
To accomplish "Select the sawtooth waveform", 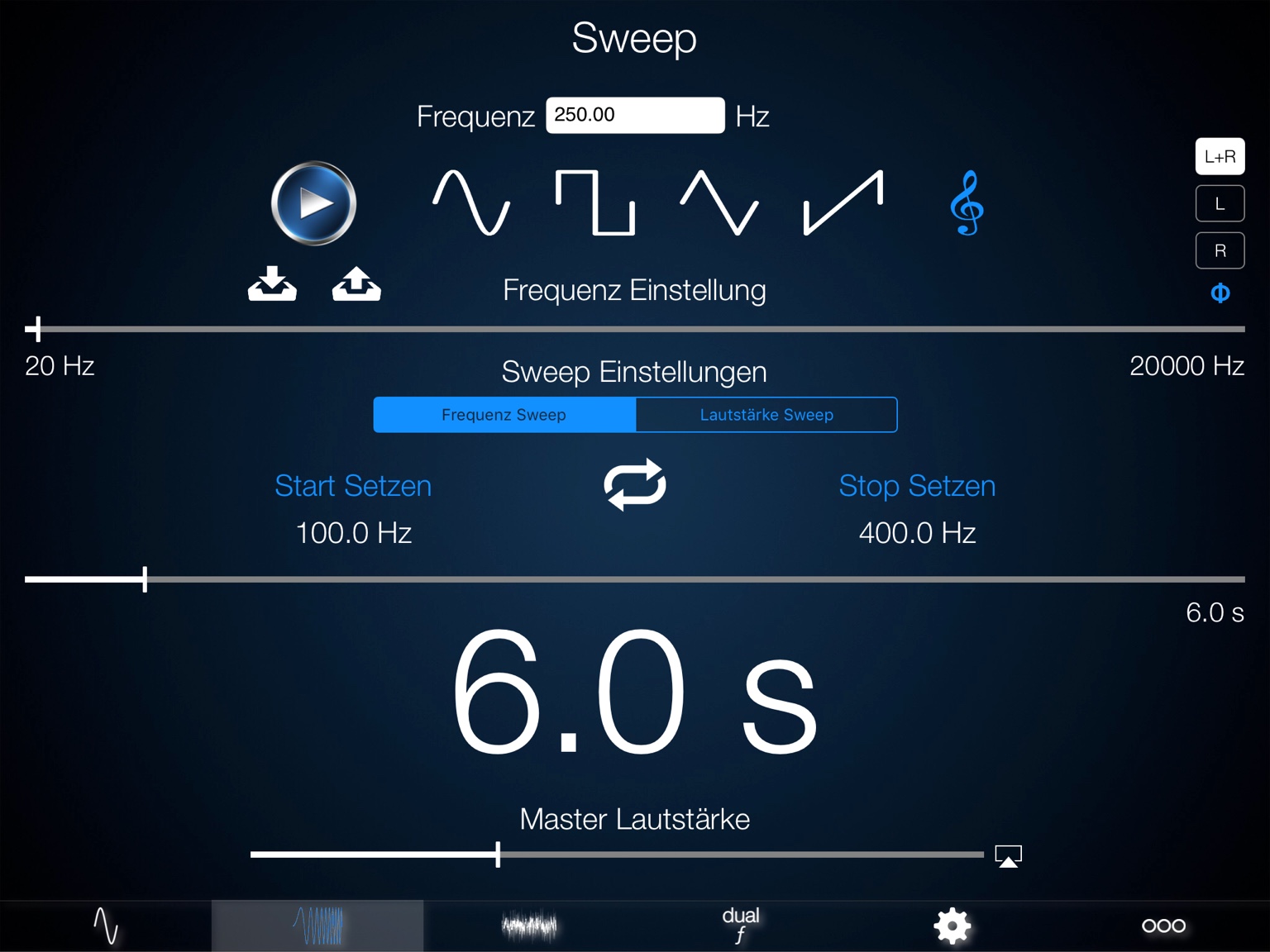I will [843, 203].
